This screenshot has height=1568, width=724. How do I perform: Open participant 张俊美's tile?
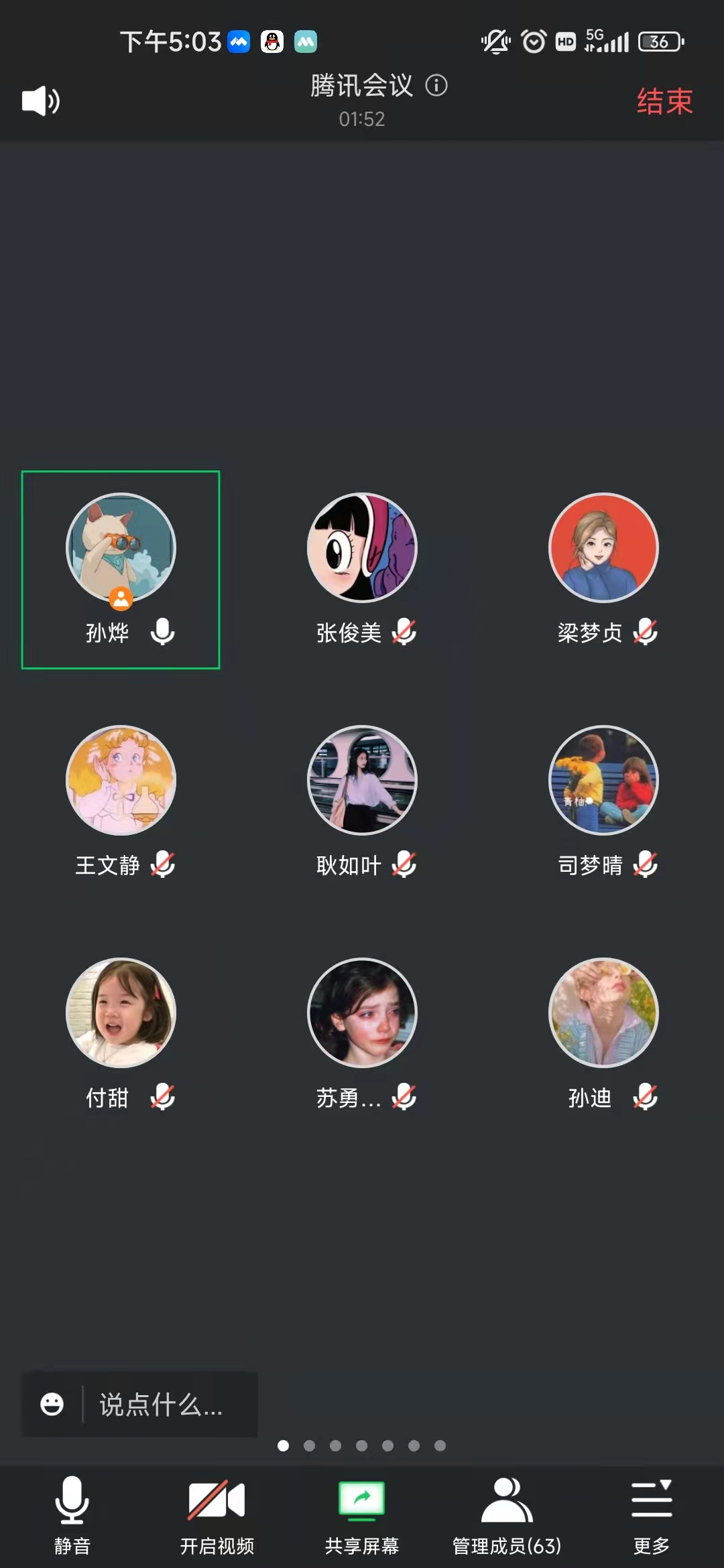pos(362,548)
